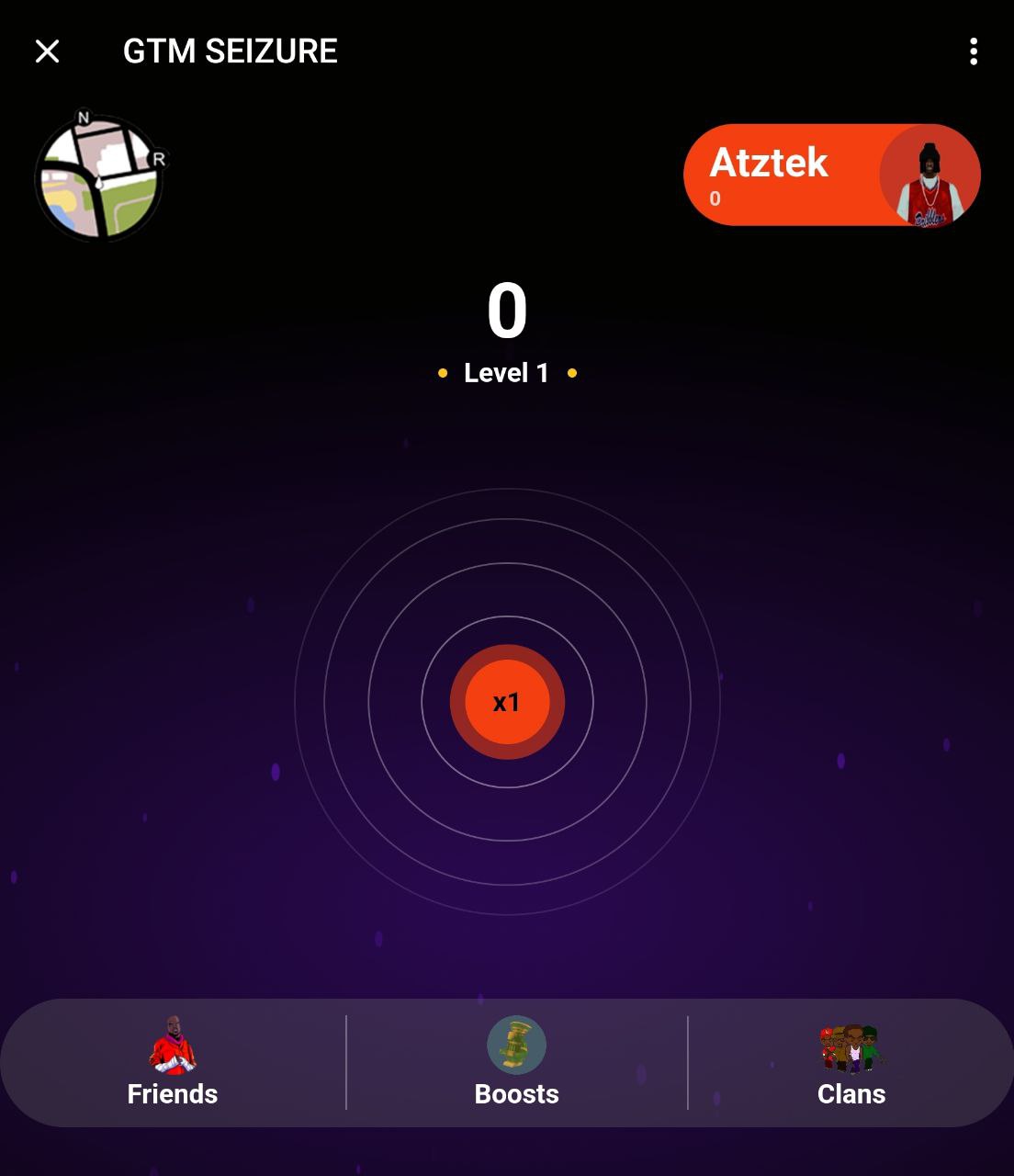
Task: Go to the Friends section
Action: [173, 1064]
